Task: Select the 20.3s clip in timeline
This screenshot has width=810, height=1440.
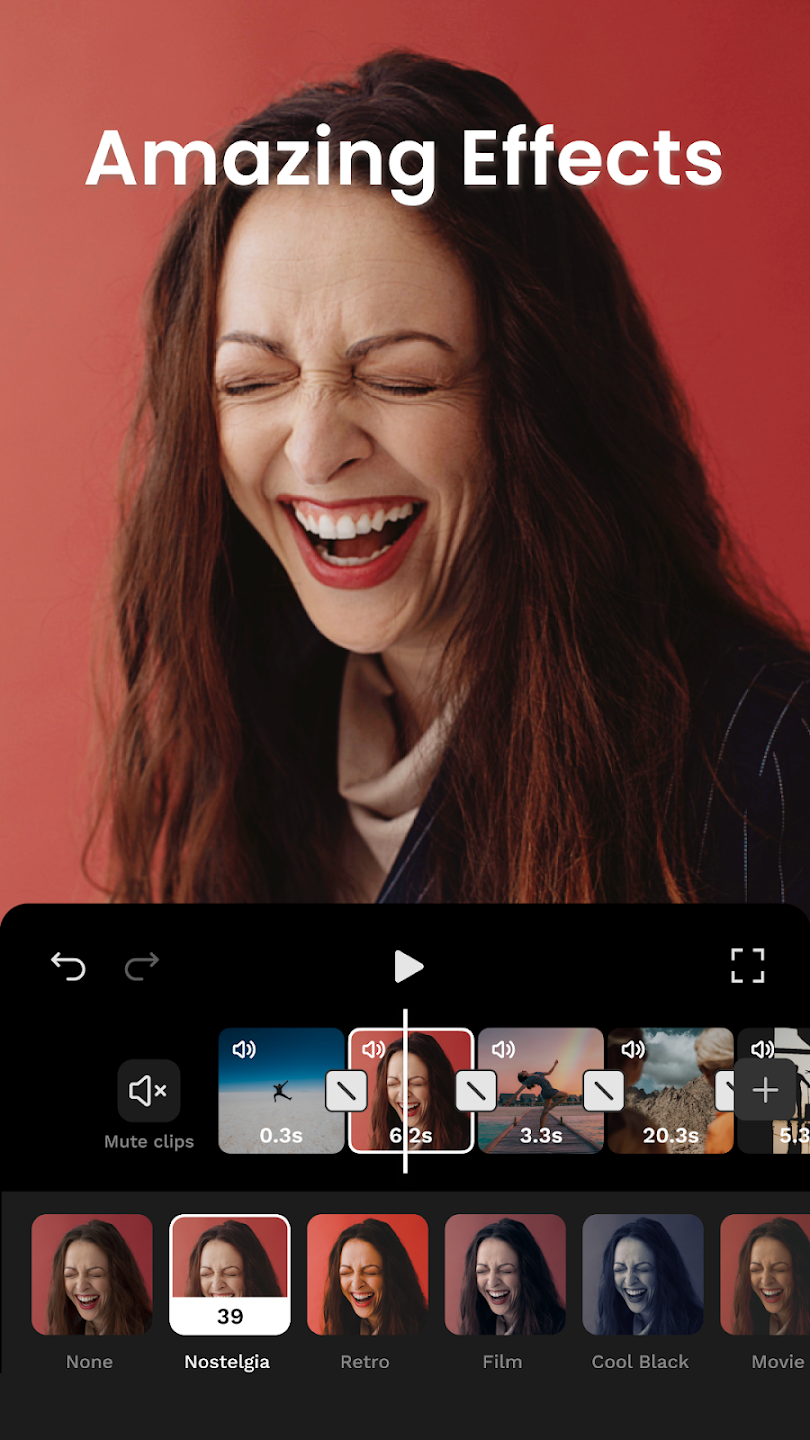Action: point(671,1091)
